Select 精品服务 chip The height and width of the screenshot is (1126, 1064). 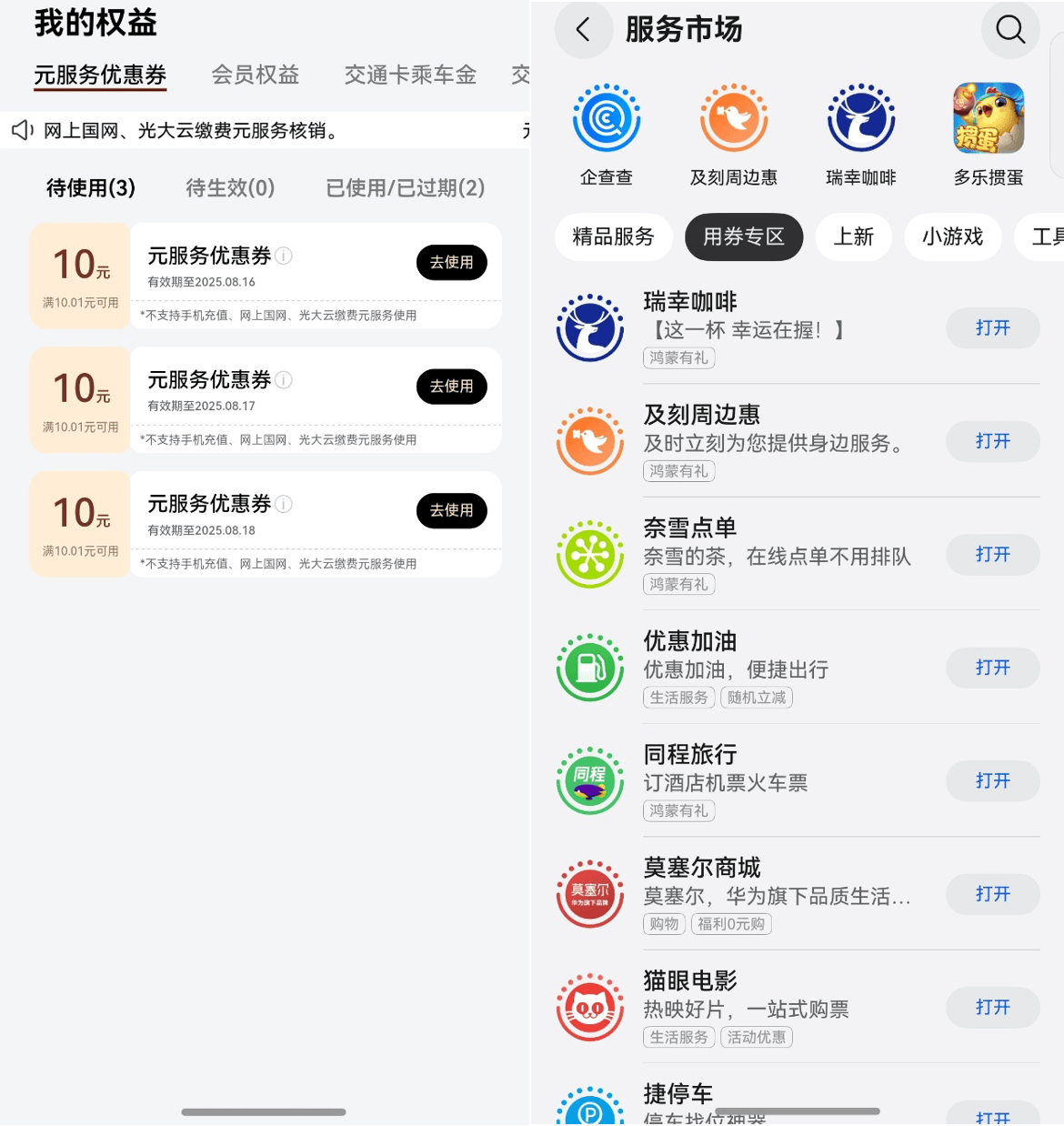[613, 236]
